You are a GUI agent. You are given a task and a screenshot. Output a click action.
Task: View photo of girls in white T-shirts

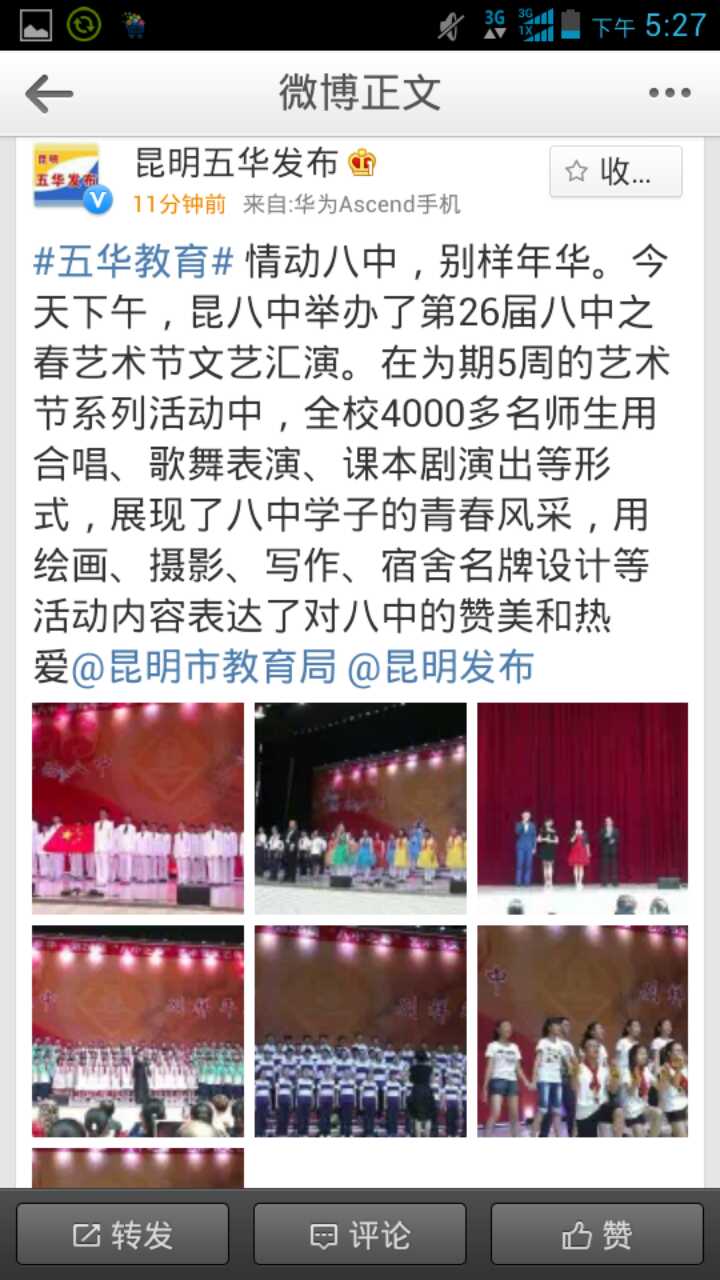(582, 1031)
